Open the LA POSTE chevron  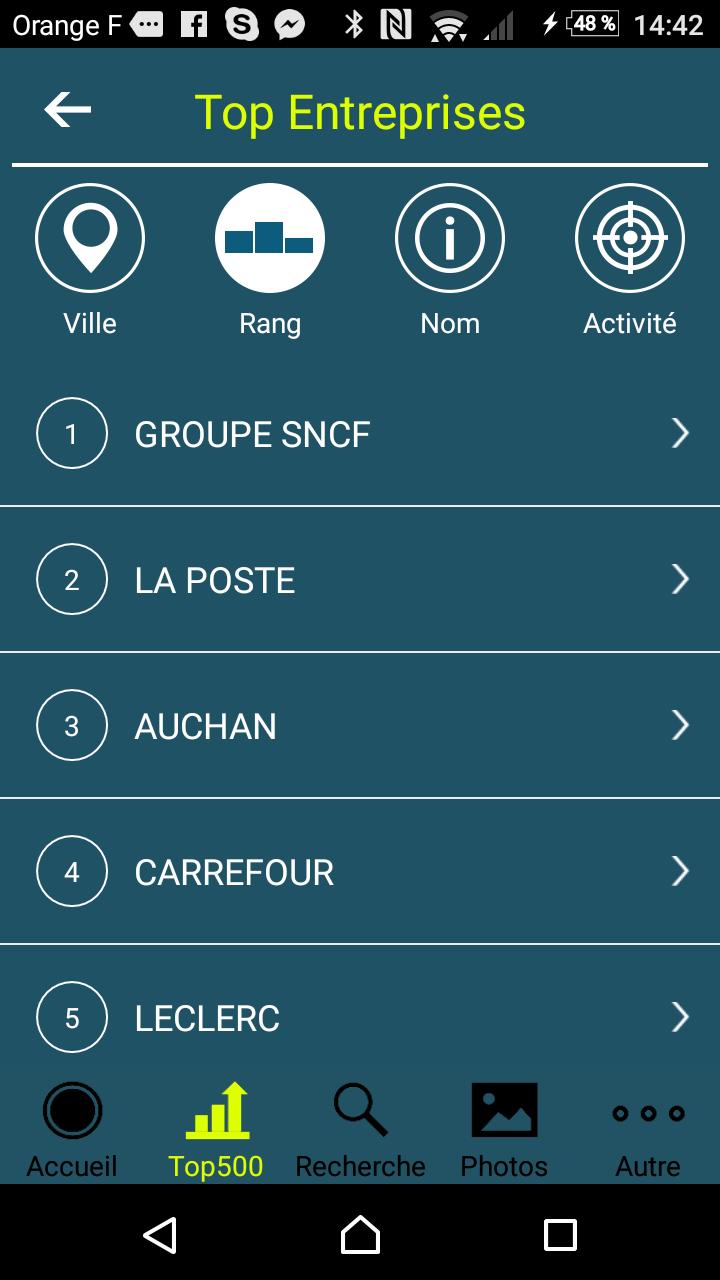(x=681, y=579)
